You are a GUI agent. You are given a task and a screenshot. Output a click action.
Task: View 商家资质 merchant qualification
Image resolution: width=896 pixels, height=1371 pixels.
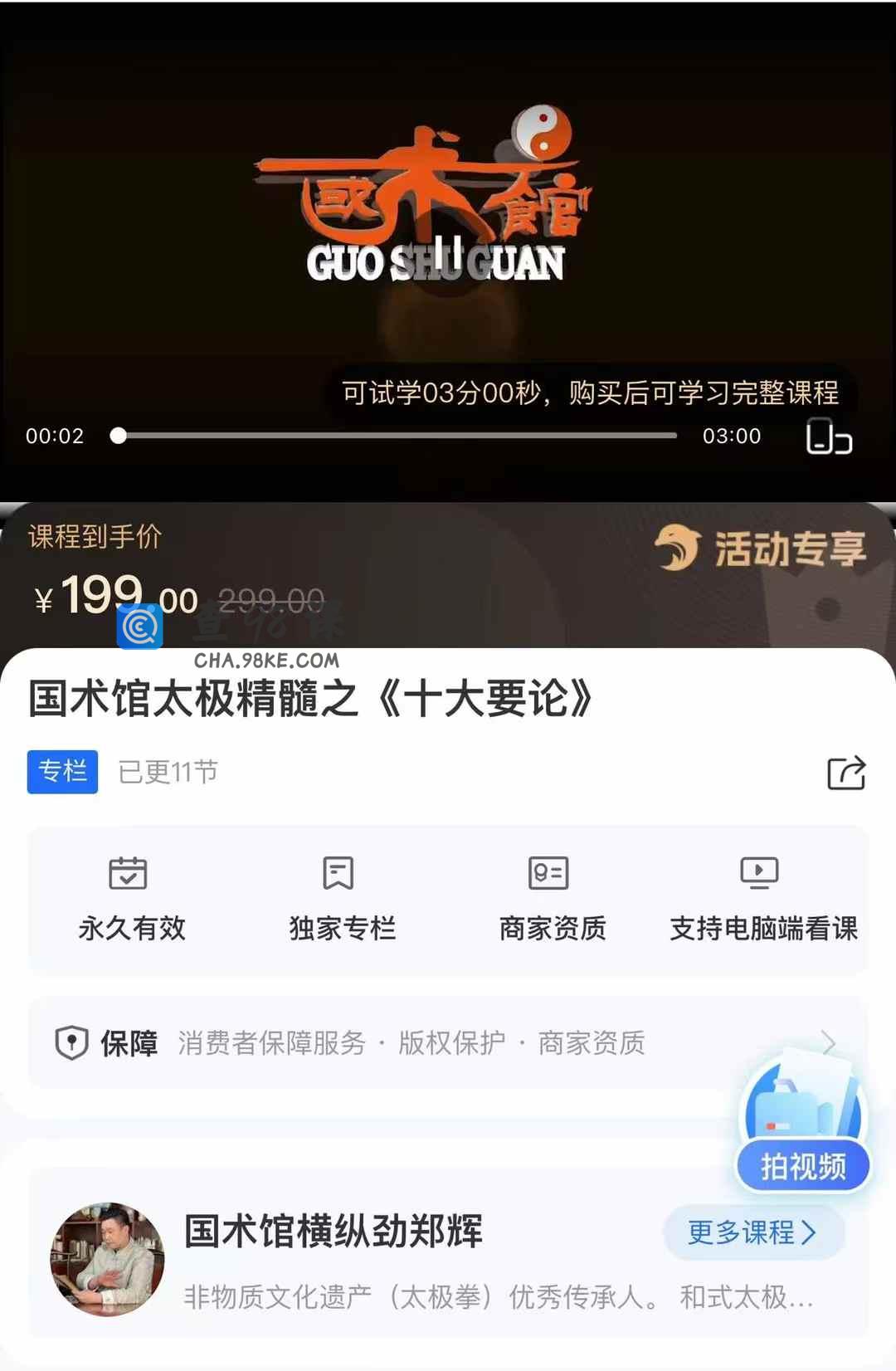click(x=552, y=899)
